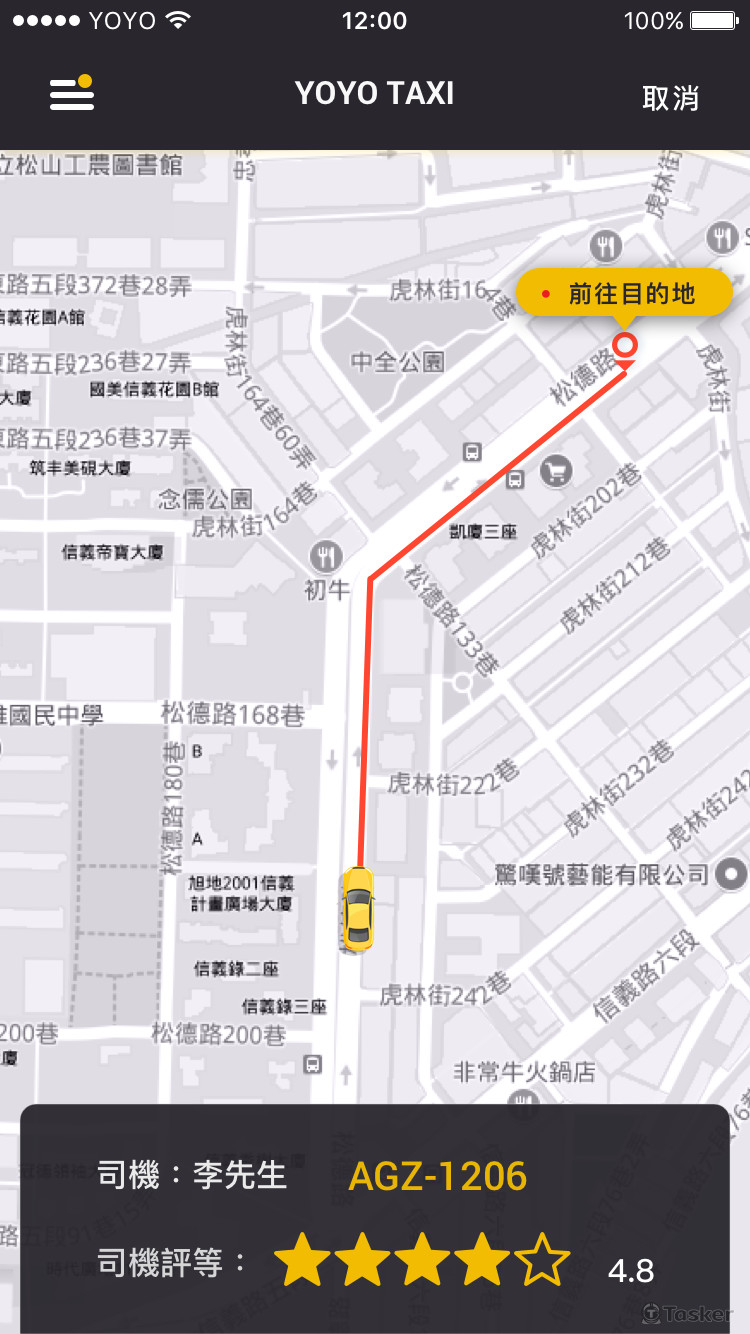This screenshot has width=750, height=1334.
Task: Tap the empty fifth star to rate five
Action: [540, 1258]
